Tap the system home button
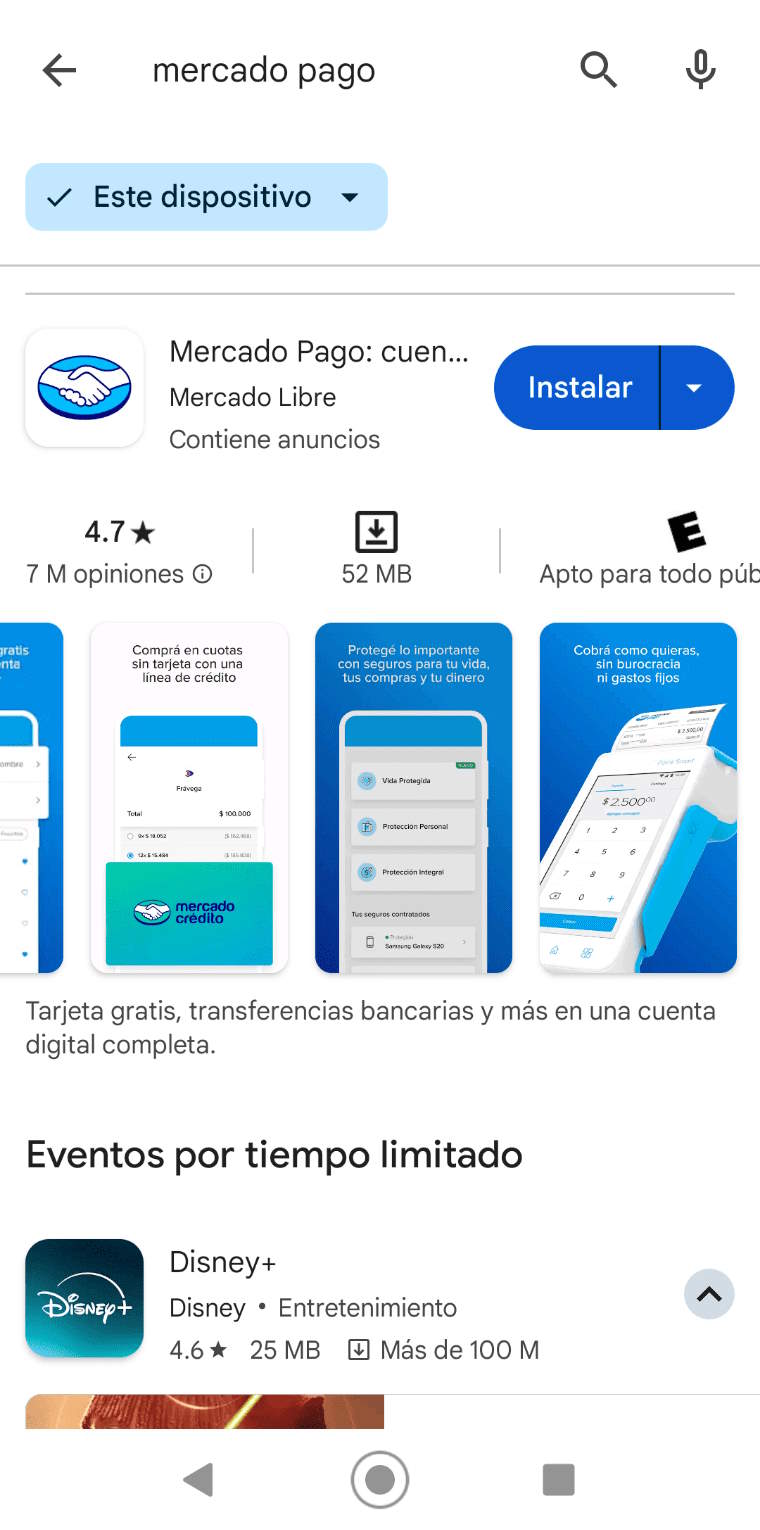760x1530 pixels. click(x=380, y=1479)
